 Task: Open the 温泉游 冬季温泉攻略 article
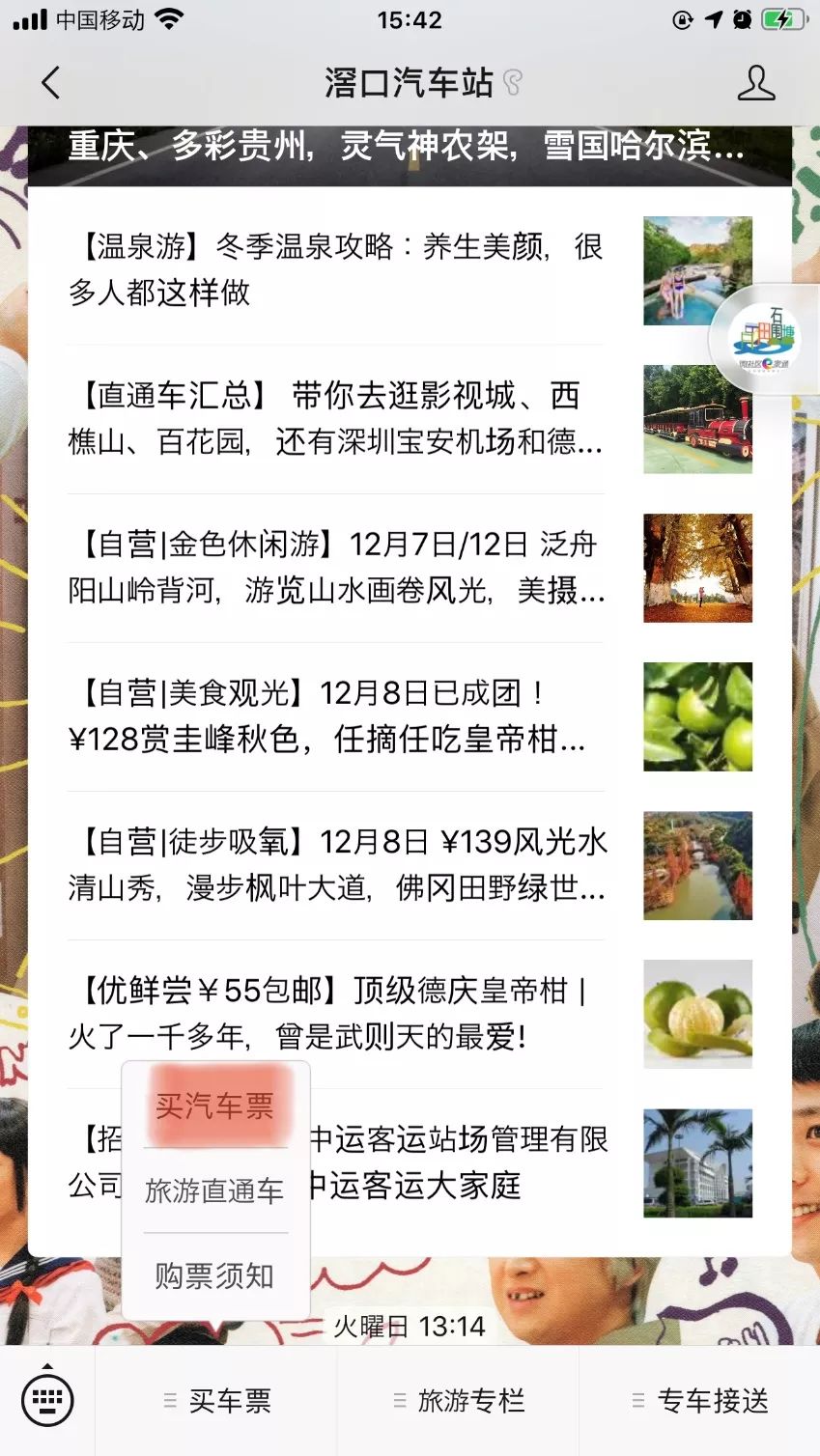click(336, 269)
